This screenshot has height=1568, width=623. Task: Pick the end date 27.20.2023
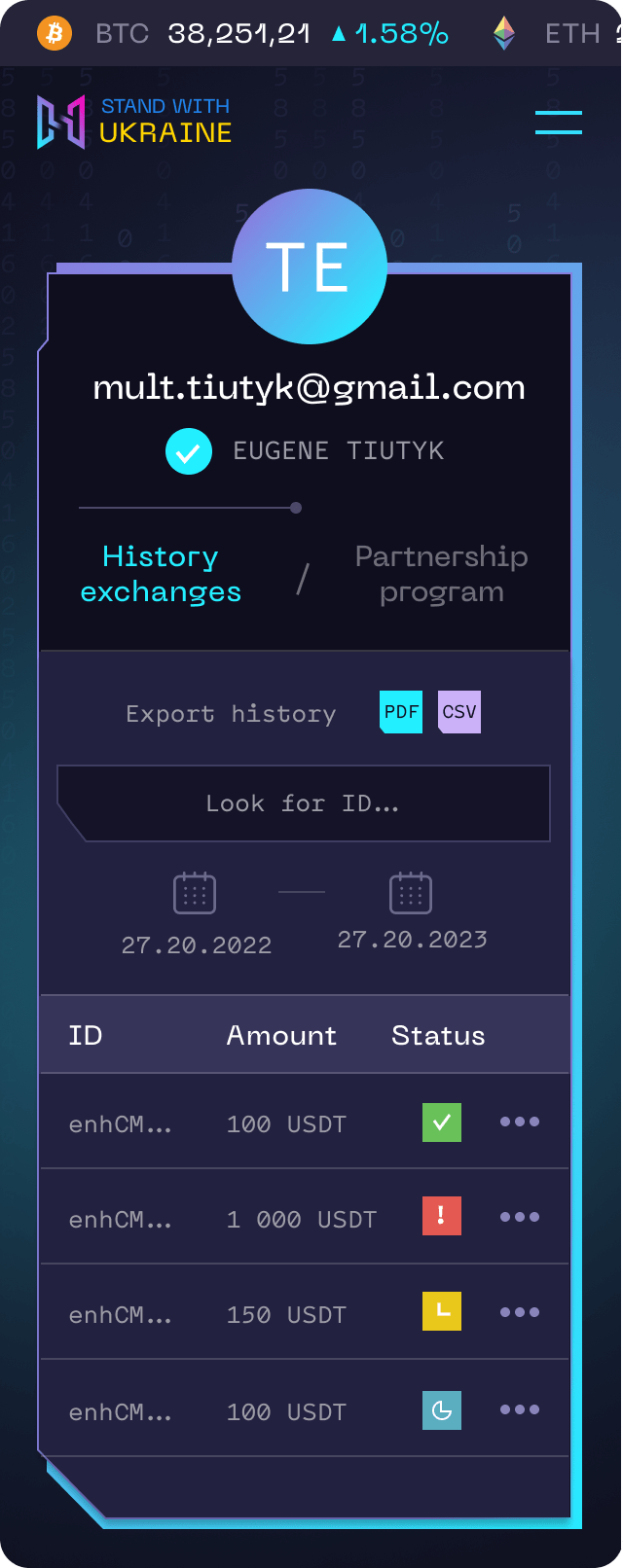(x=412, y=910)
